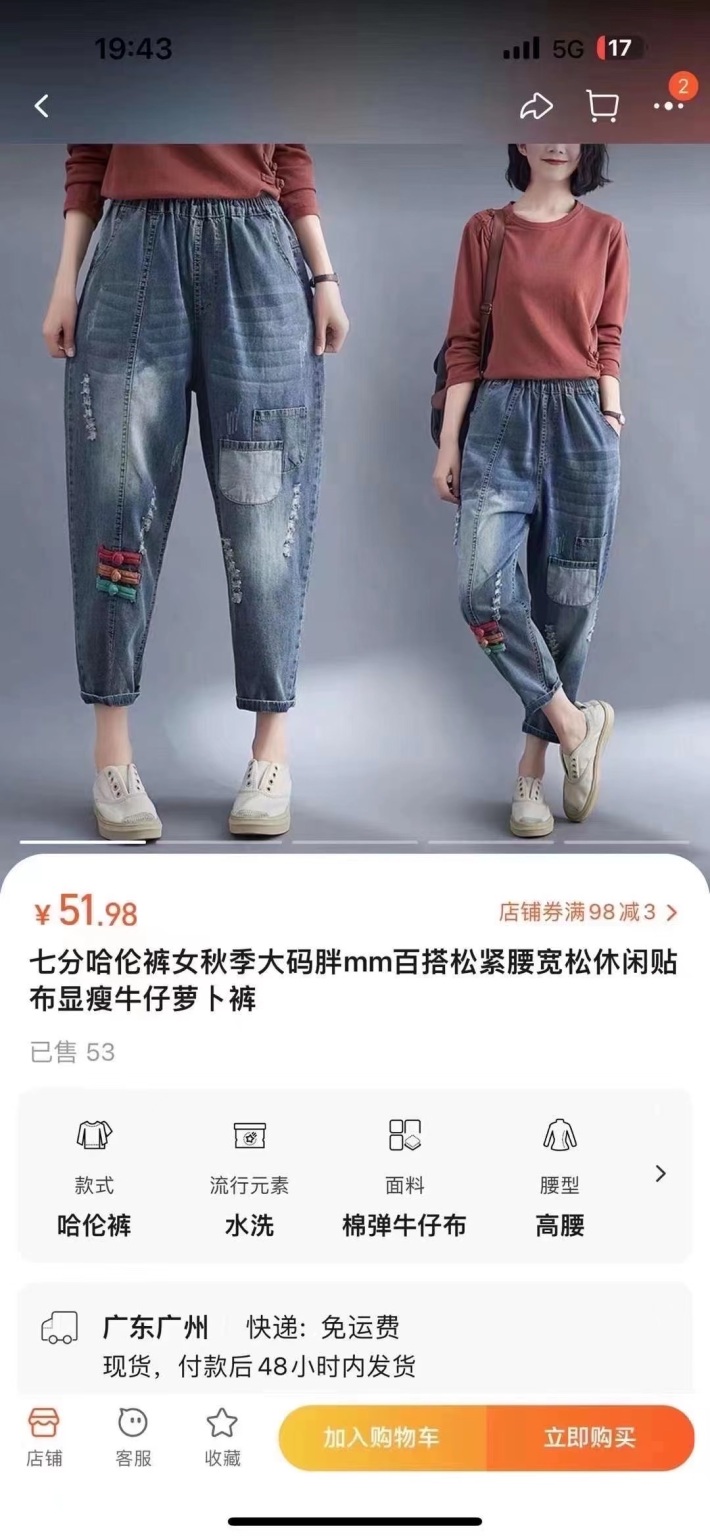Add item to 收藏 favorites
This screenshot has width=710, height=1539.
point(222,1438)
